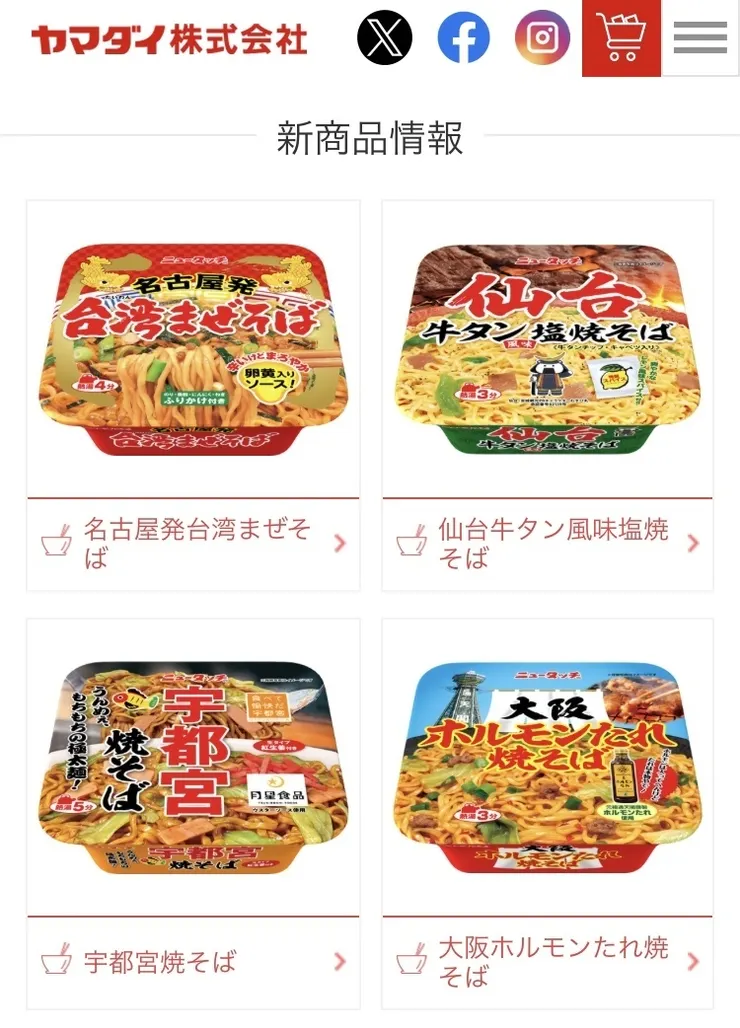Open the Facebook page link
The width and height of the screenshot is (740, 1028).
pyautogui.click(x=464, y=38)
